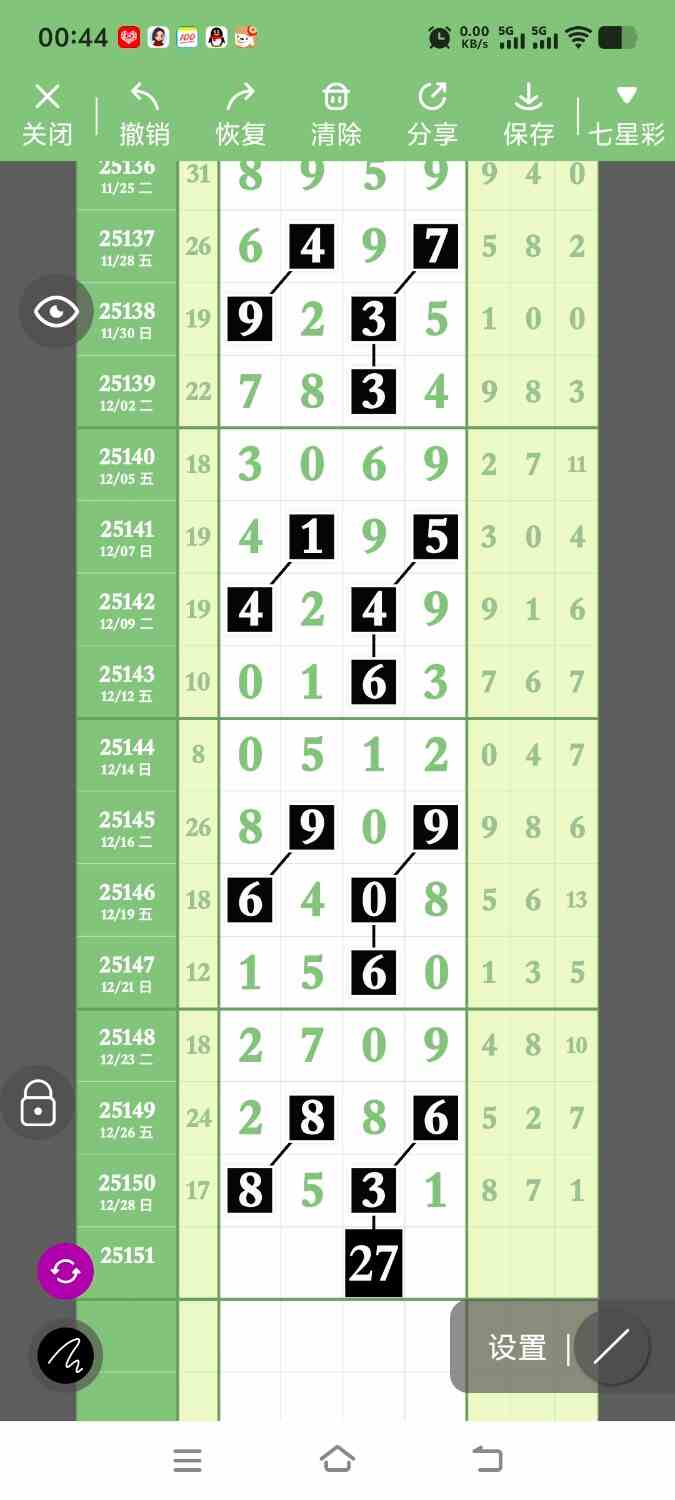675x1500 pixels.
Task: Select the line drawing tool
Action: (x=612, y=1347)
